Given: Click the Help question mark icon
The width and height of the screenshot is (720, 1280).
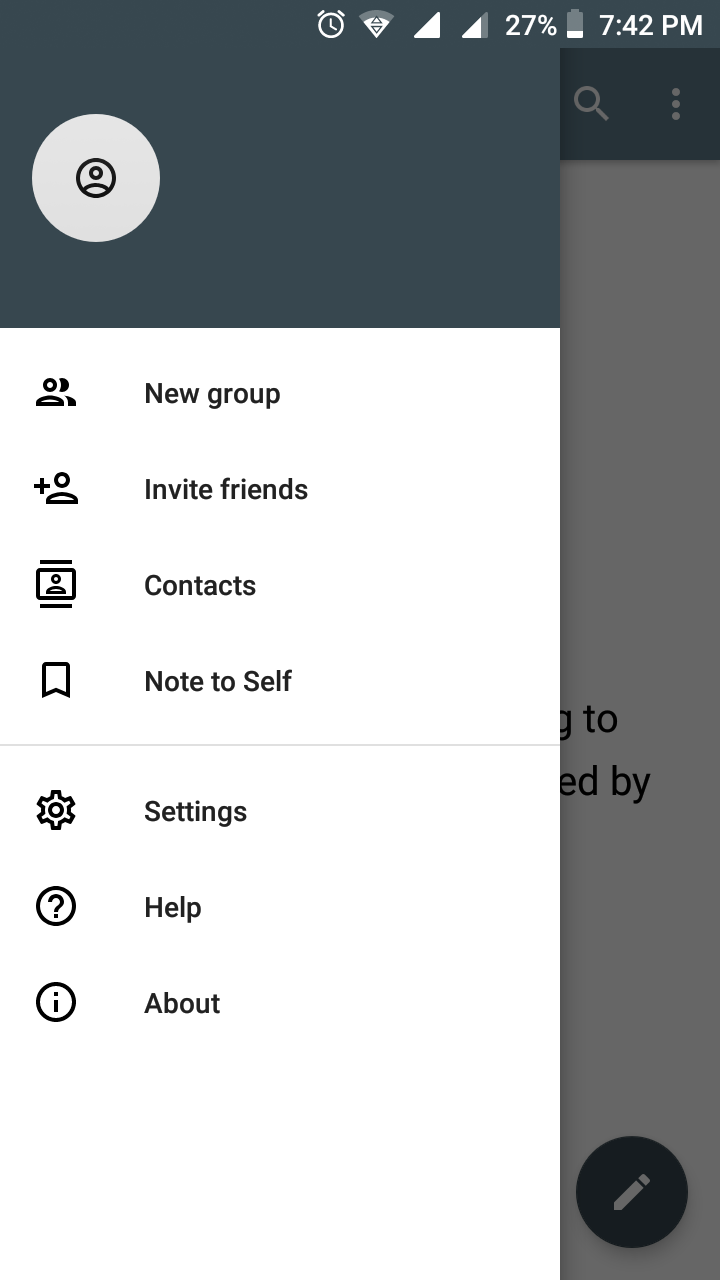Looking at the screenshot, I should tap(55, 906).
